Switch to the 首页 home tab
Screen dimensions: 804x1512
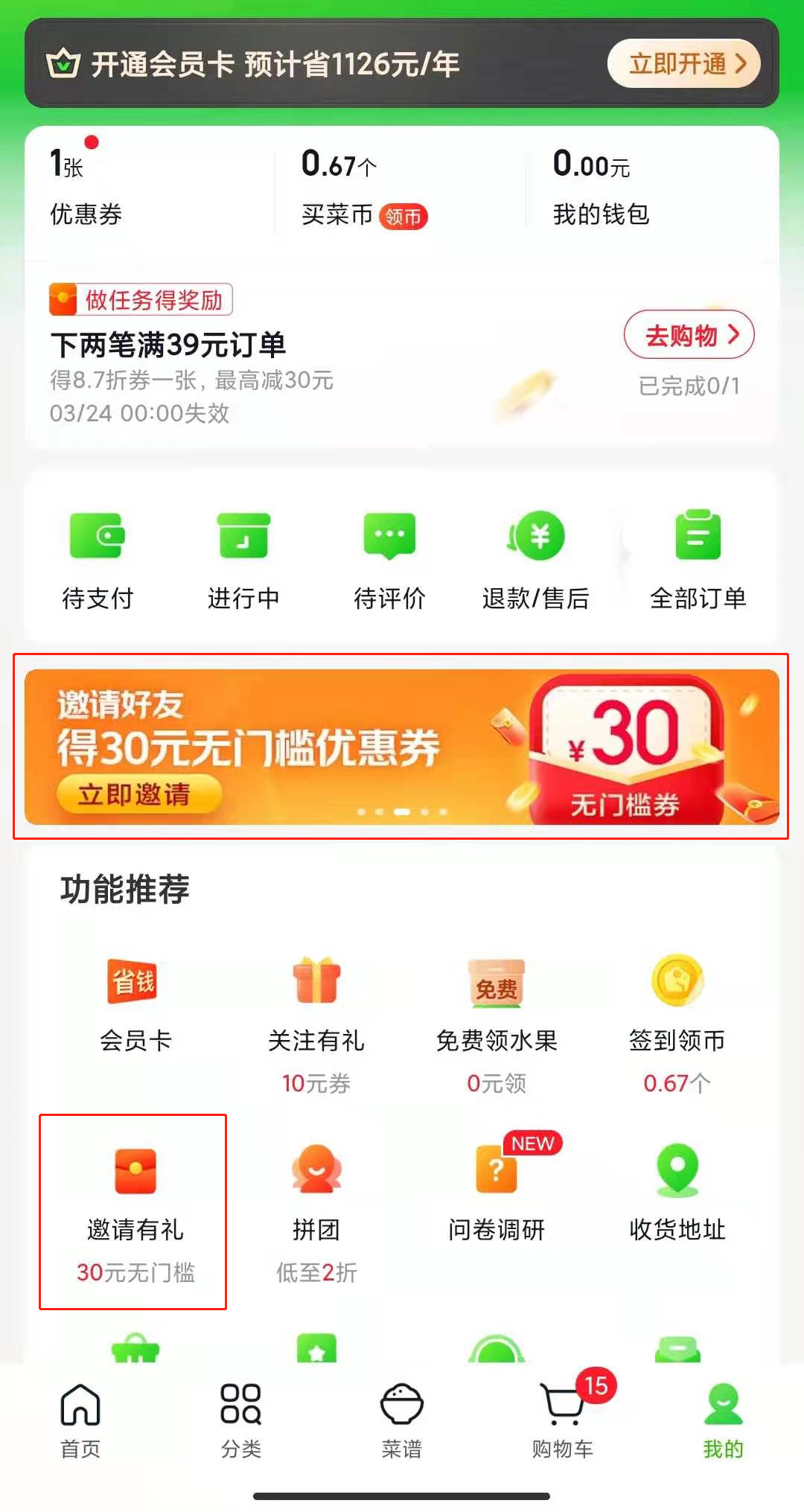coord(77,1422)
